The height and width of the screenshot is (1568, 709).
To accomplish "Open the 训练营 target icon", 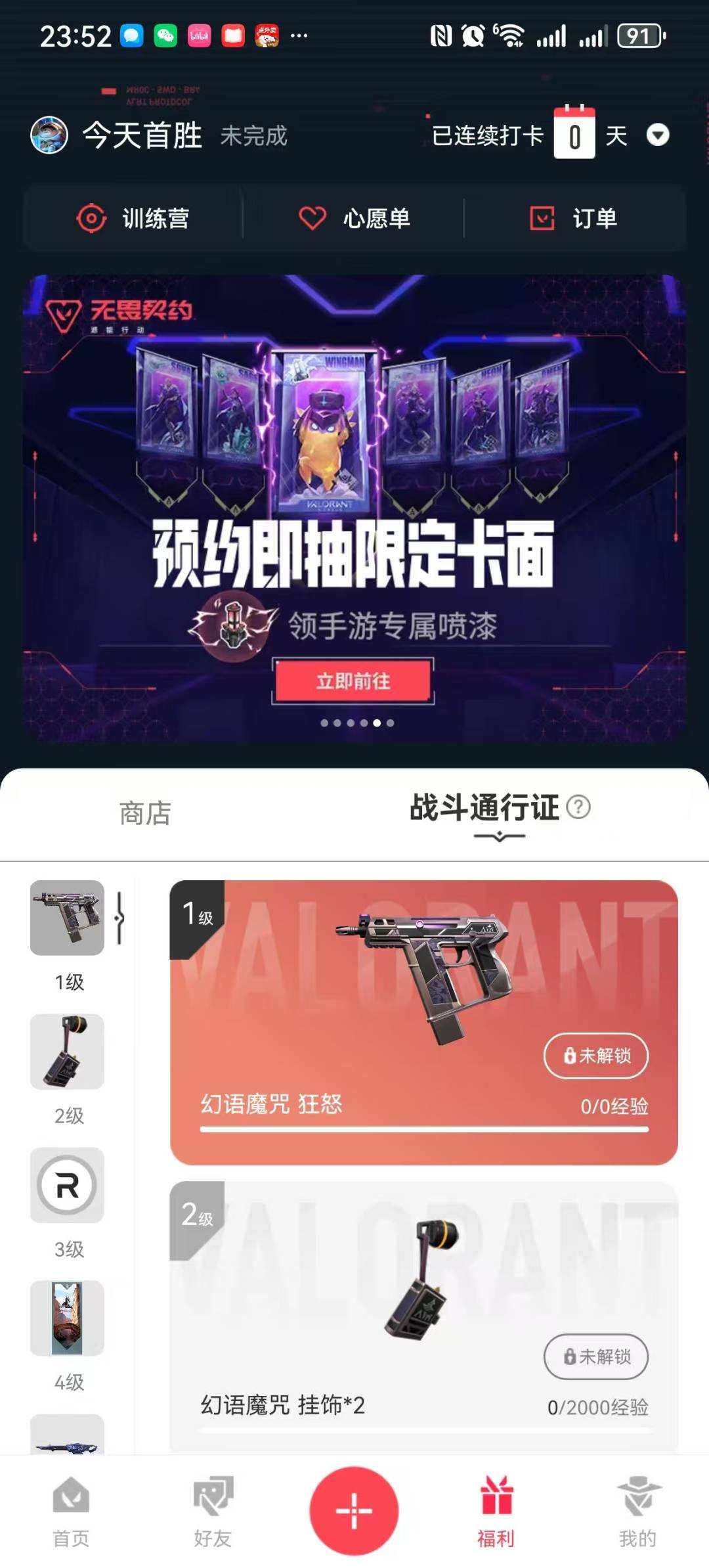I will [91, 219].
